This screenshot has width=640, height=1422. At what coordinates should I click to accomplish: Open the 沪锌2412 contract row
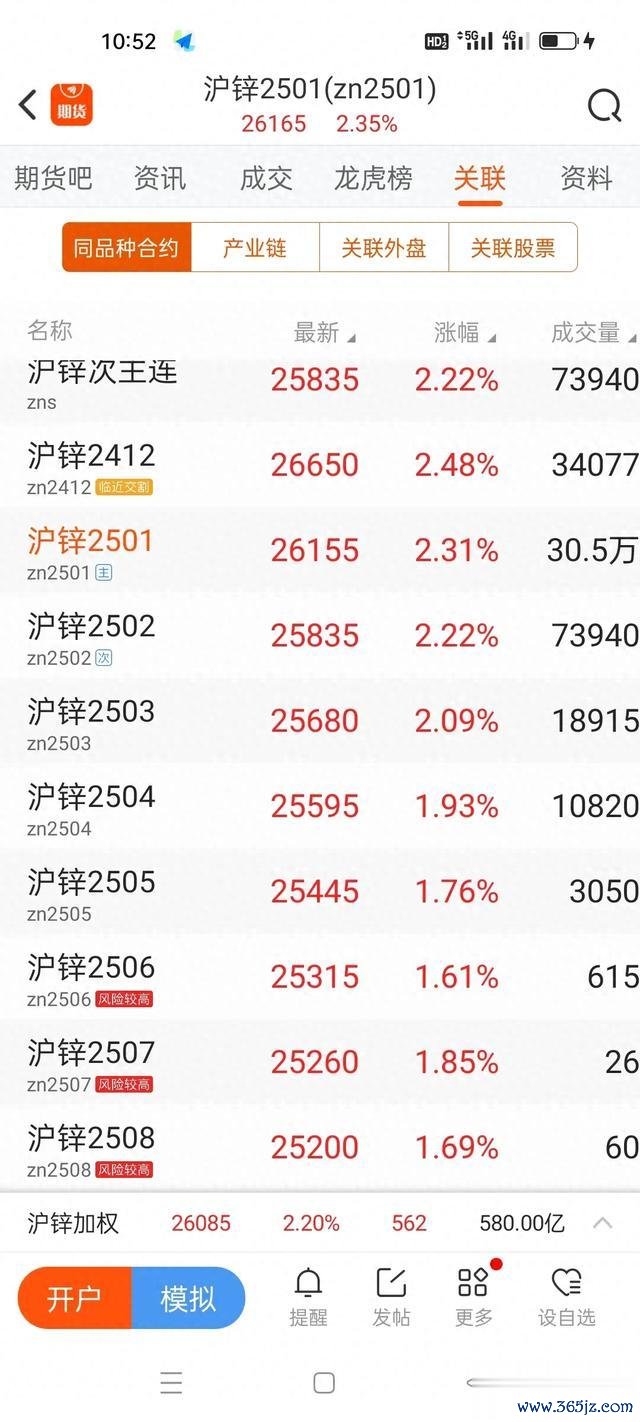click(320, 465)
